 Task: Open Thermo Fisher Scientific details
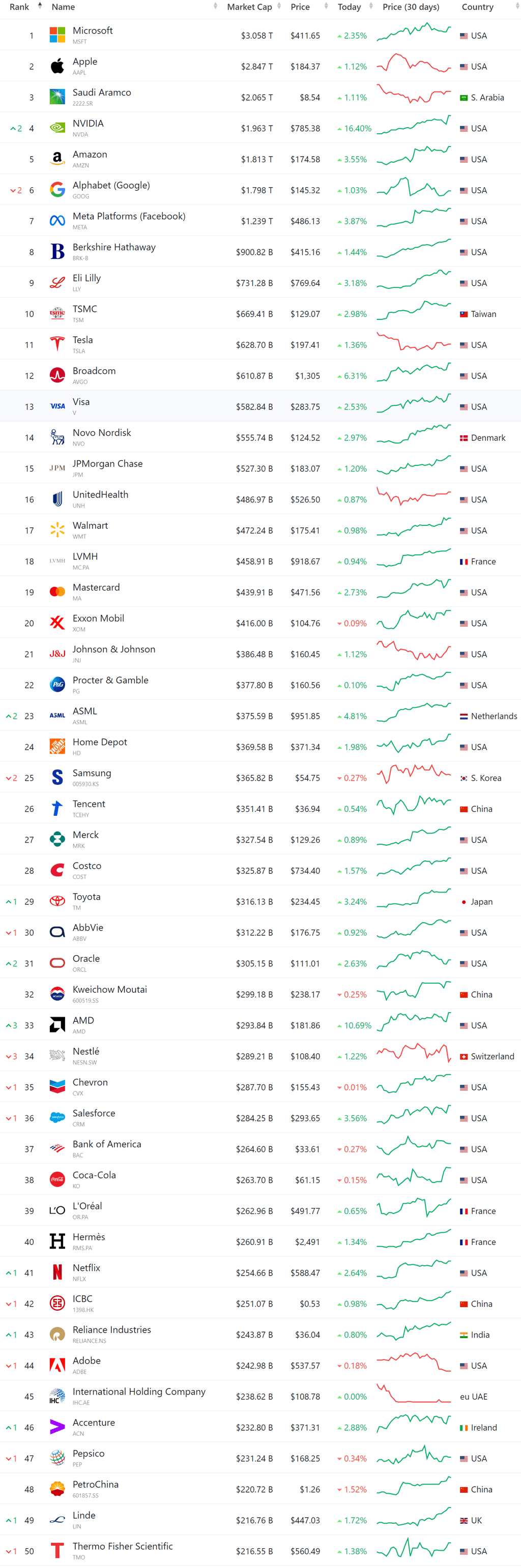click(122, 1546)
